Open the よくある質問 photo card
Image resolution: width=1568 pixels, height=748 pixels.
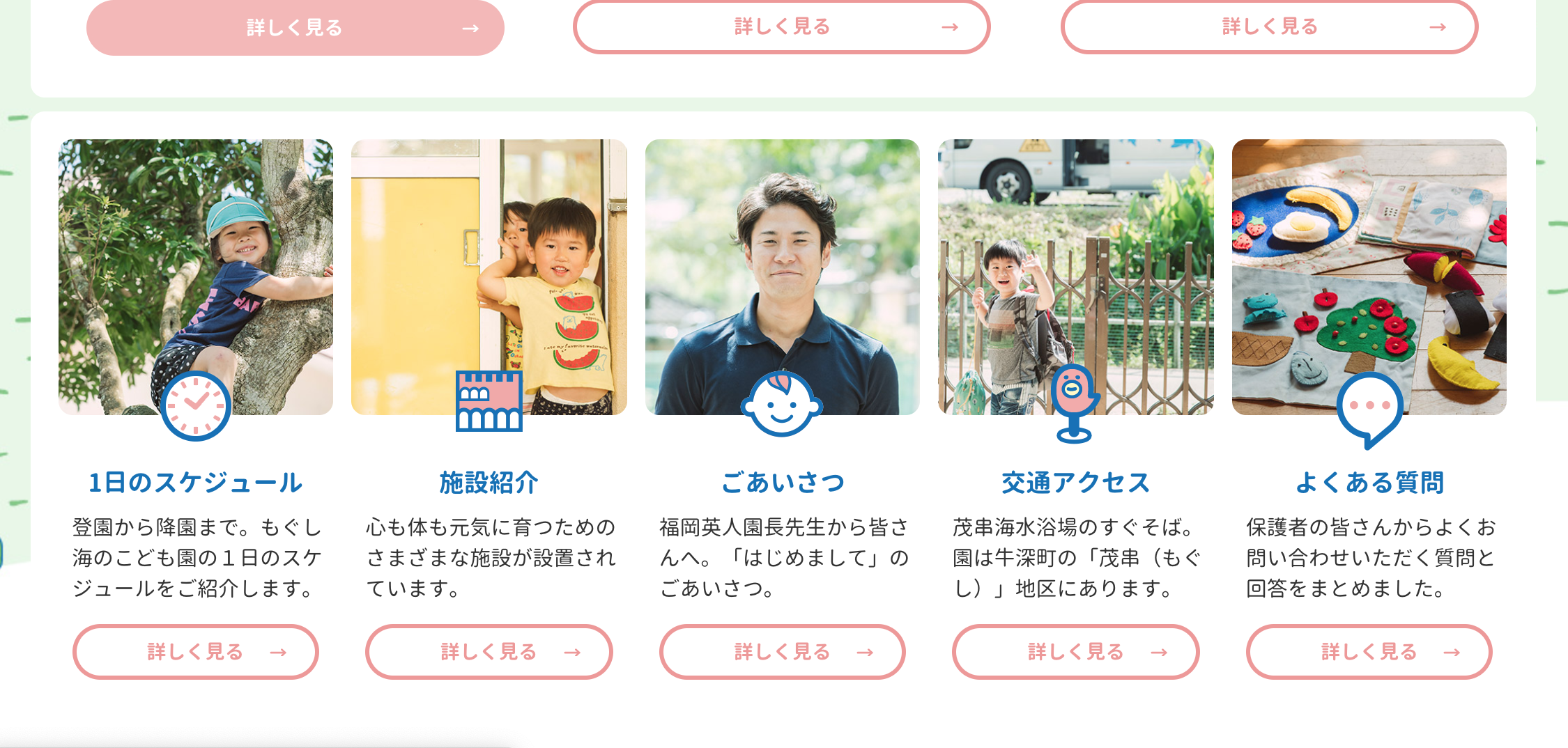[1369, 276]
